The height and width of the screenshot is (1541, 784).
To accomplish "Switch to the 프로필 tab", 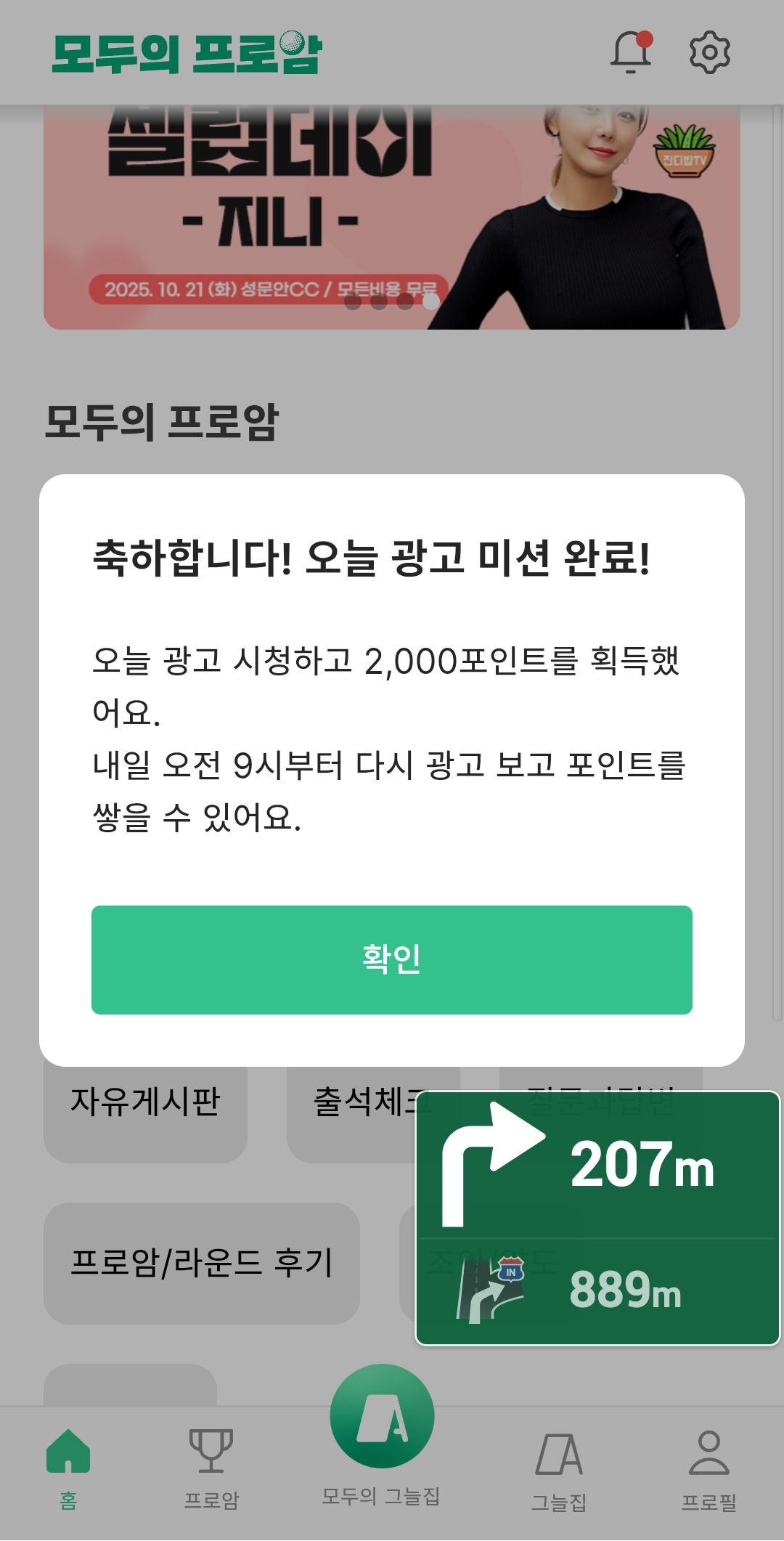I will click(709, 1468).
